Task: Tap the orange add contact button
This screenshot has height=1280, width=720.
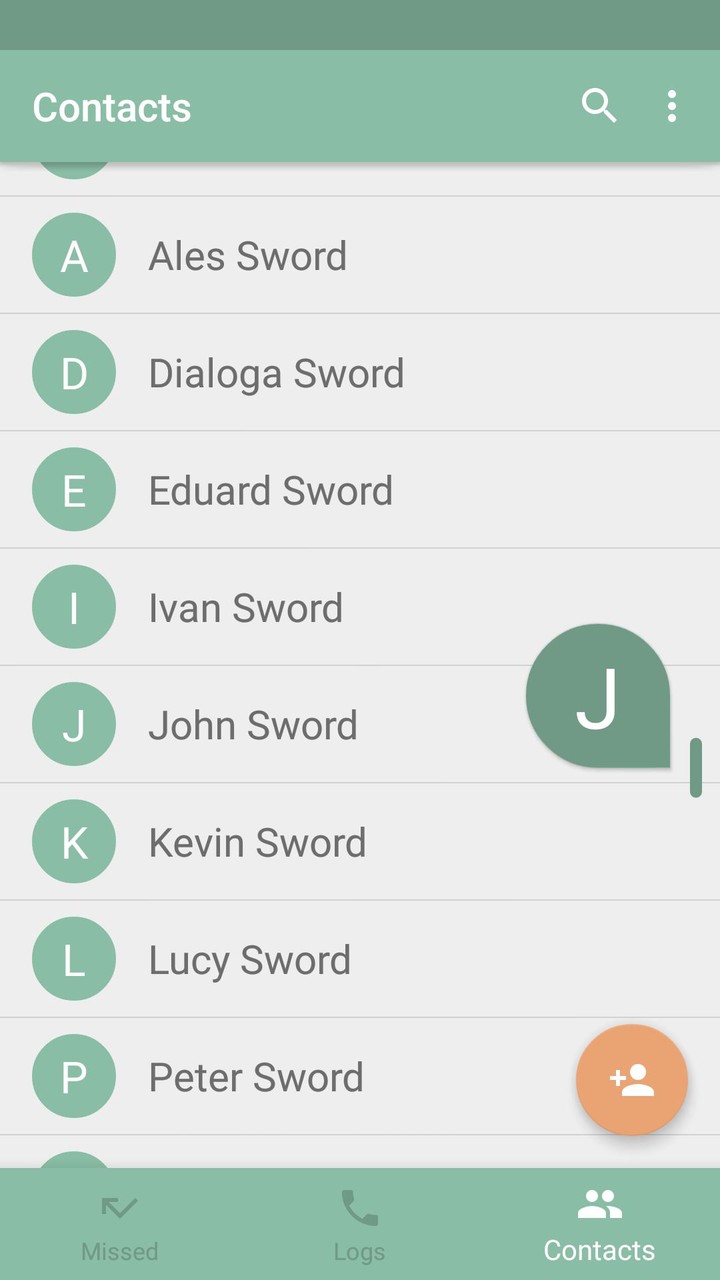Action: point(632,1080)
